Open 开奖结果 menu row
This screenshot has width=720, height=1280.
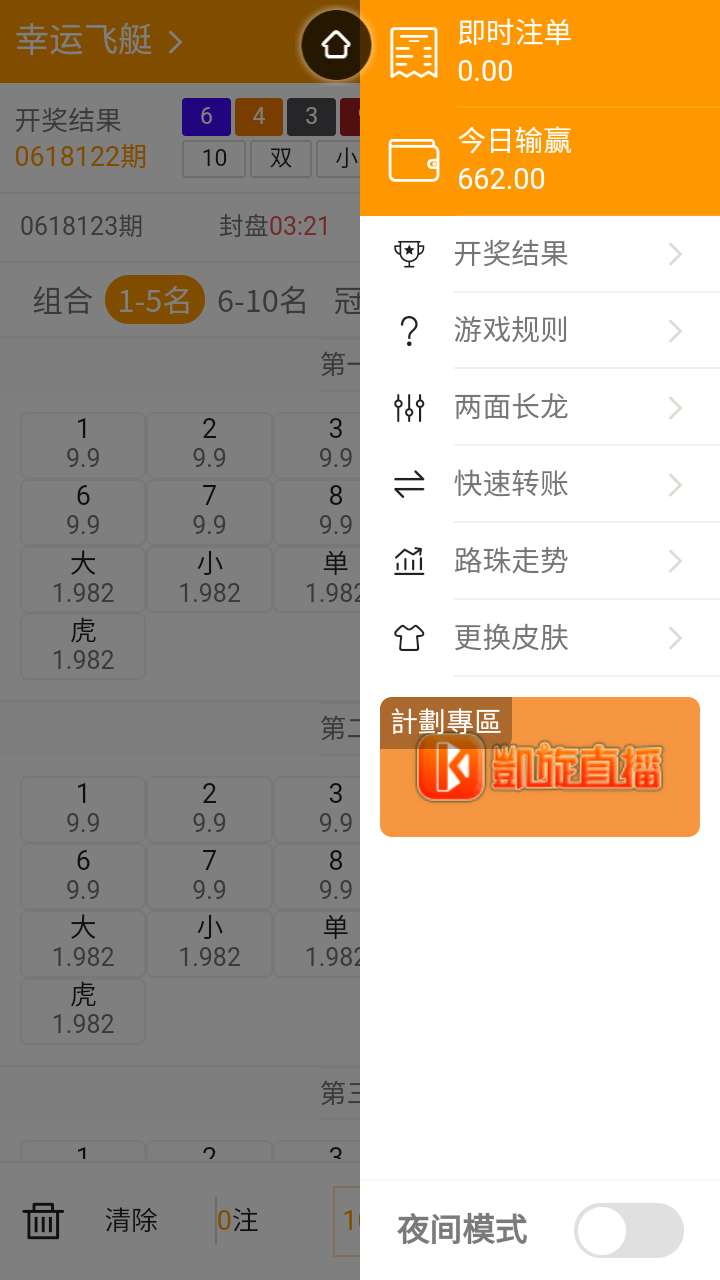pos(540,254)
